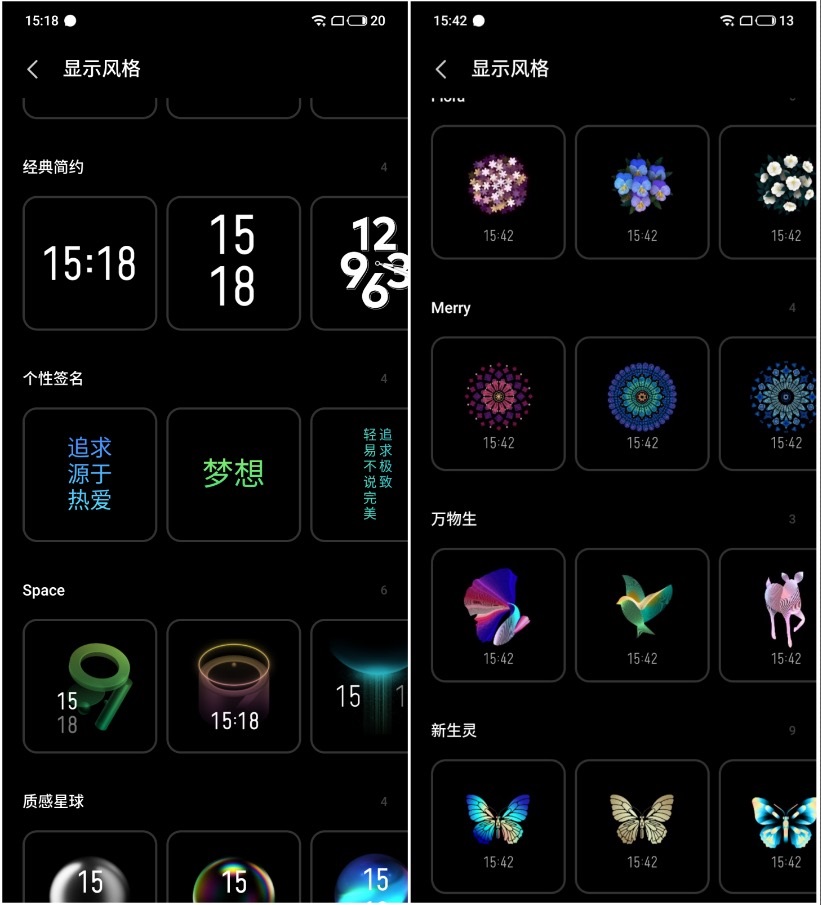The height and width of the screenshot is (905, 821).
Task: Select the golden ring clock in Space
Action: [233, 686]
